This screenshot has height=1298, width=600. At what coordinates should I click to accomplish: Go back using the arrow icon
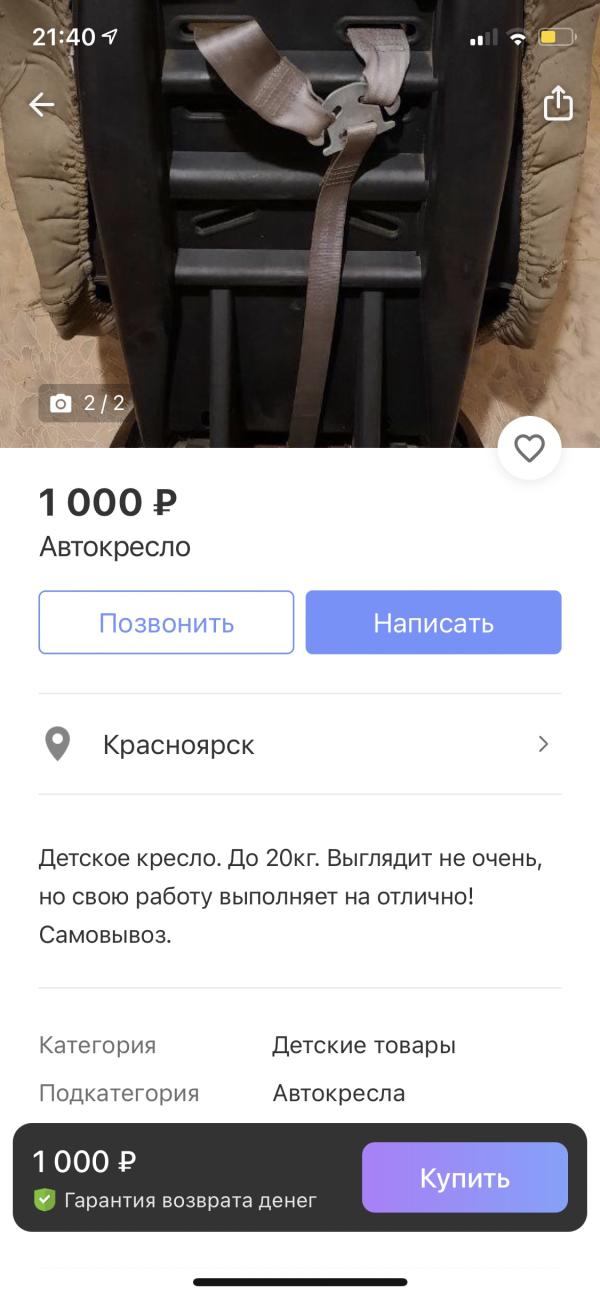click(x=42, y=104)
